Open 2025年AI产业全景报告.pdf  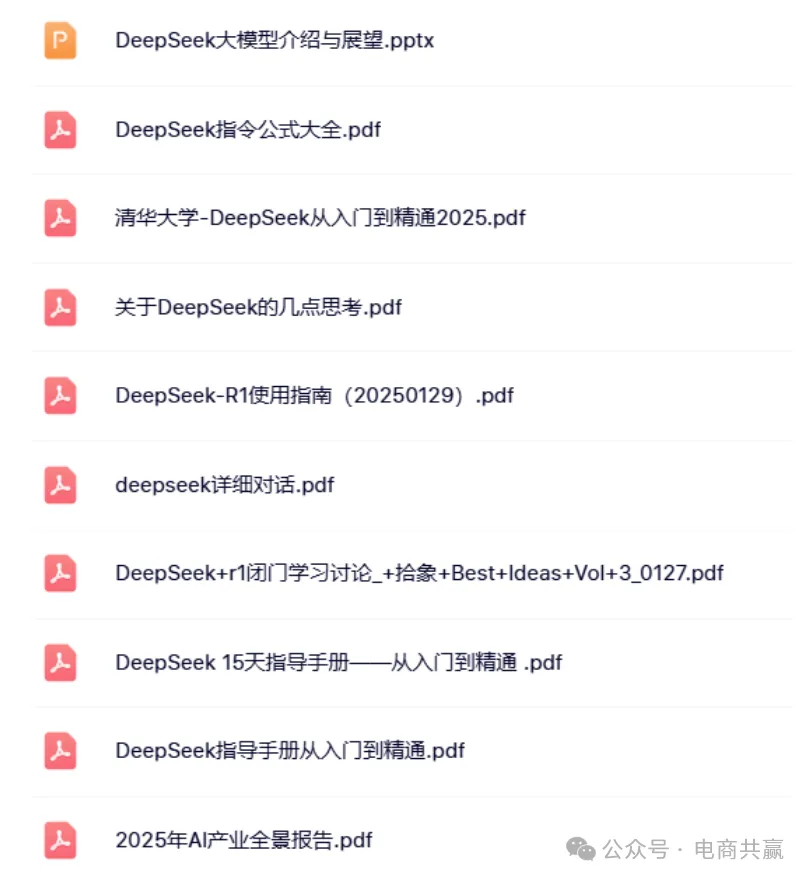point(245,840)
